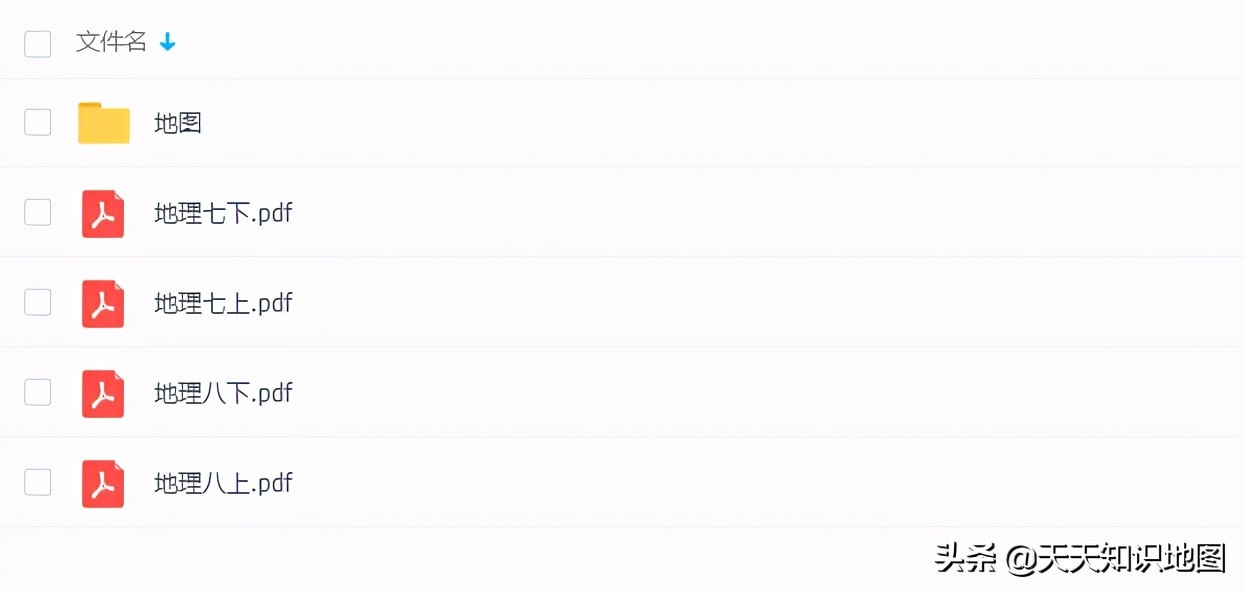1244x592 pixels.
Task: Tick the select-all checkbox beside 文件名
Action: (38, 43)
